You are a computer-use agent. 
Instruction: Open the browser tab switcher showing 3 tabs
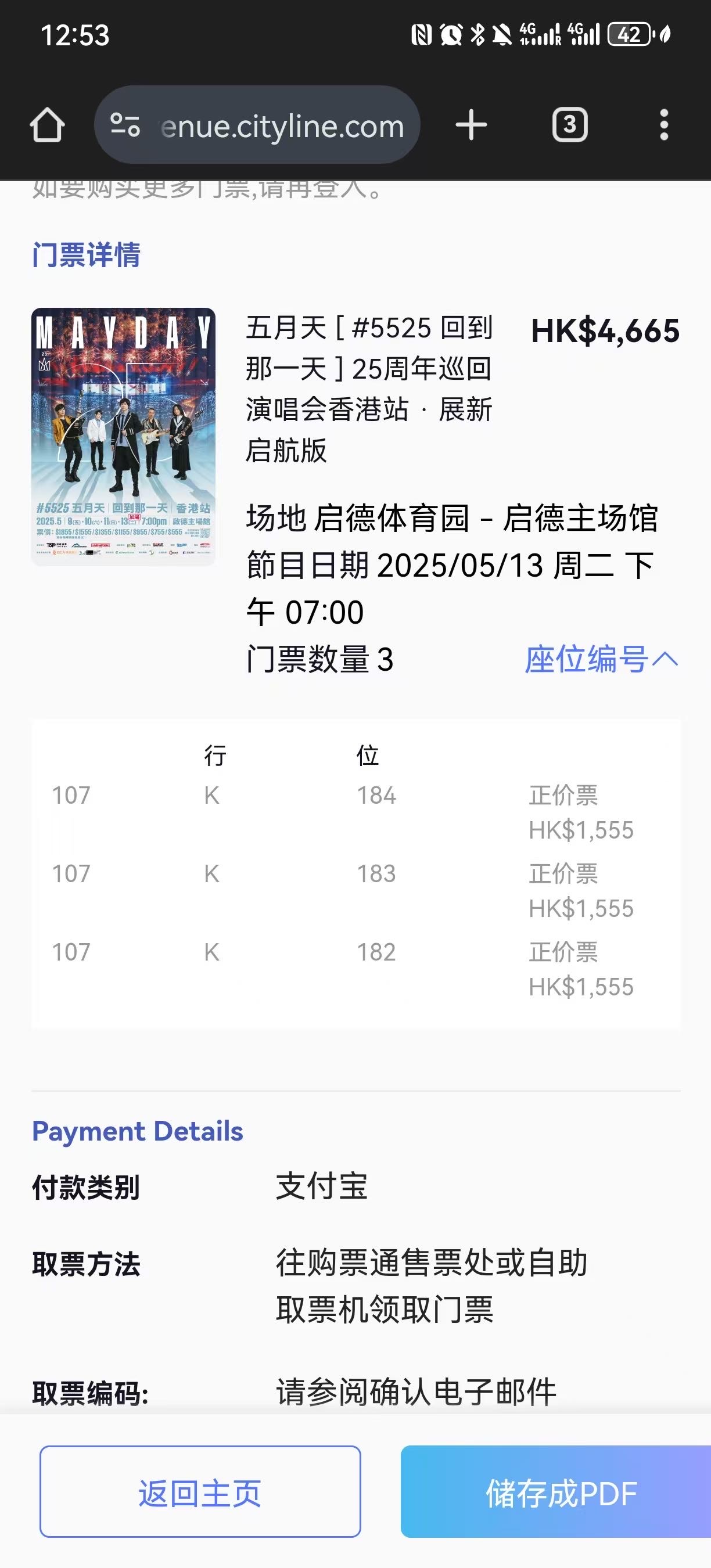[x=569, y=126]
